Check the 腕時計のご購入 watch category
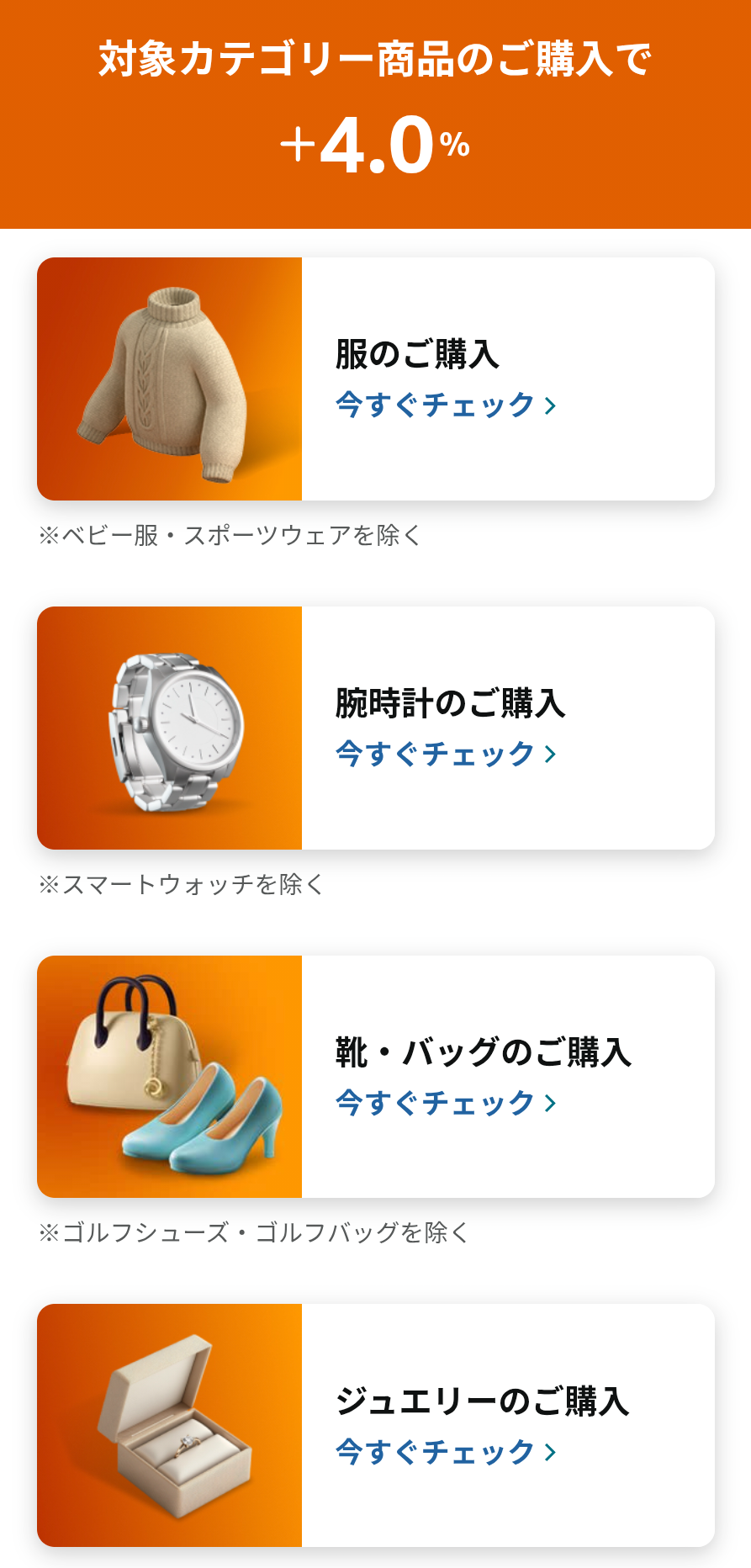Image resolution: width=751 pixels, height=1568 pixels. (x=376, y=728)
